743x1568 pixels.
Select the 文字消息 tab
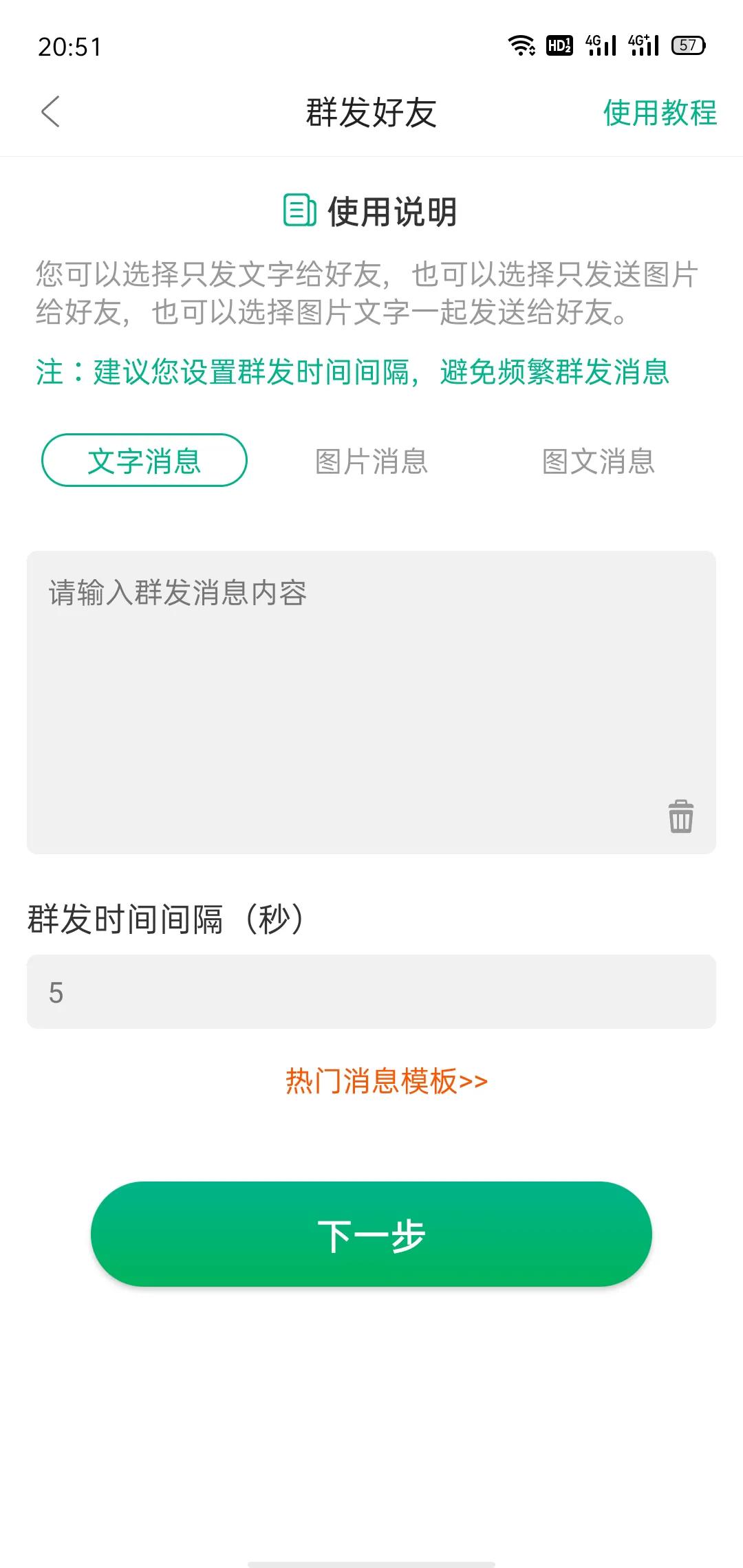(144, 462)
